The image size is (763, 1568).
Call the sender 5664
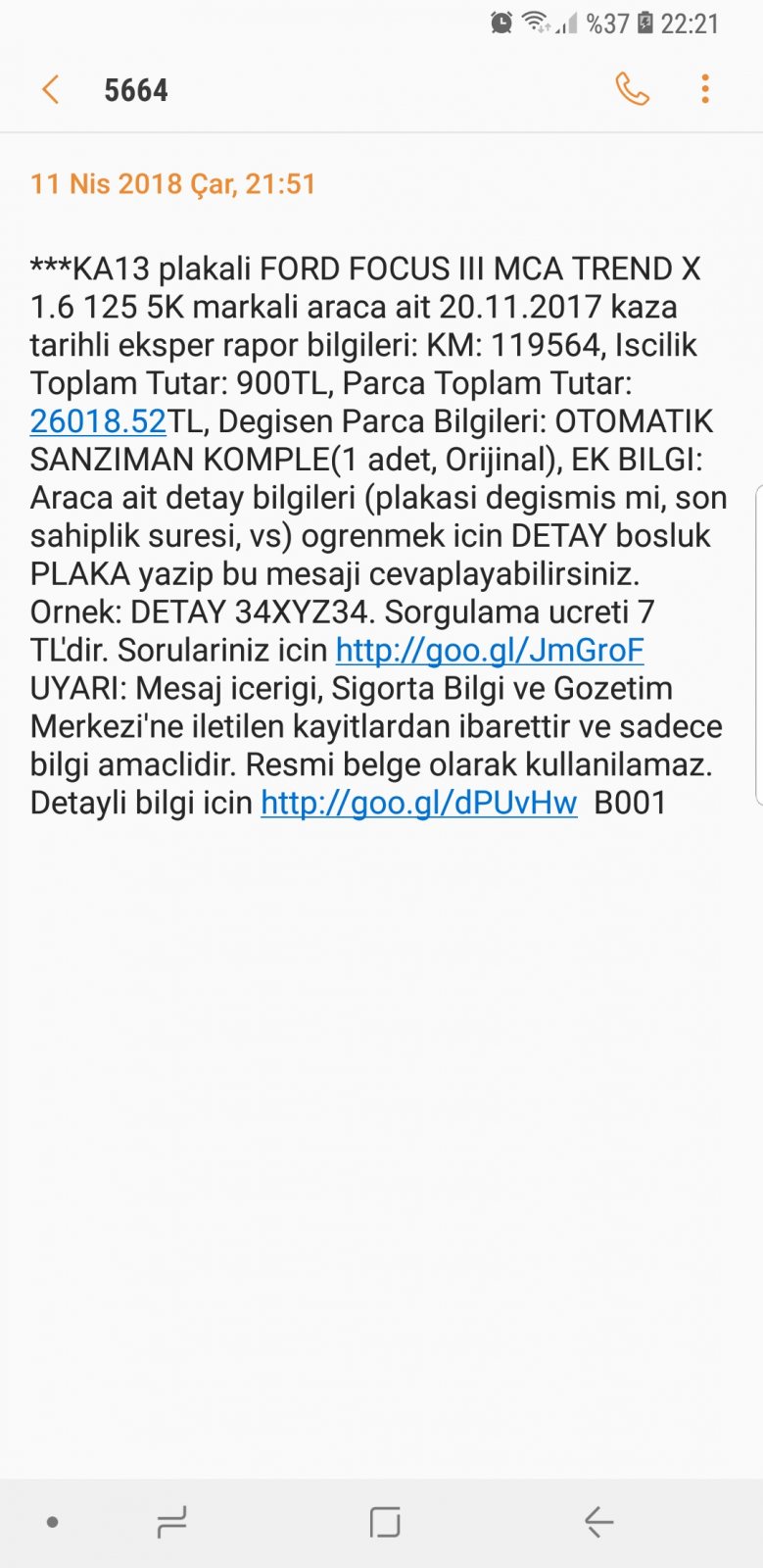click(x=632, y=89)
